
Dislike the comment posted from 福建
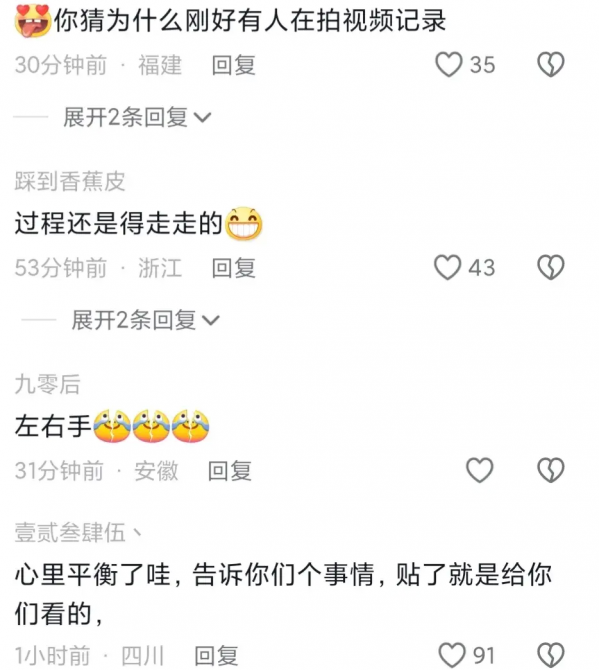click(x=551, y=65)
